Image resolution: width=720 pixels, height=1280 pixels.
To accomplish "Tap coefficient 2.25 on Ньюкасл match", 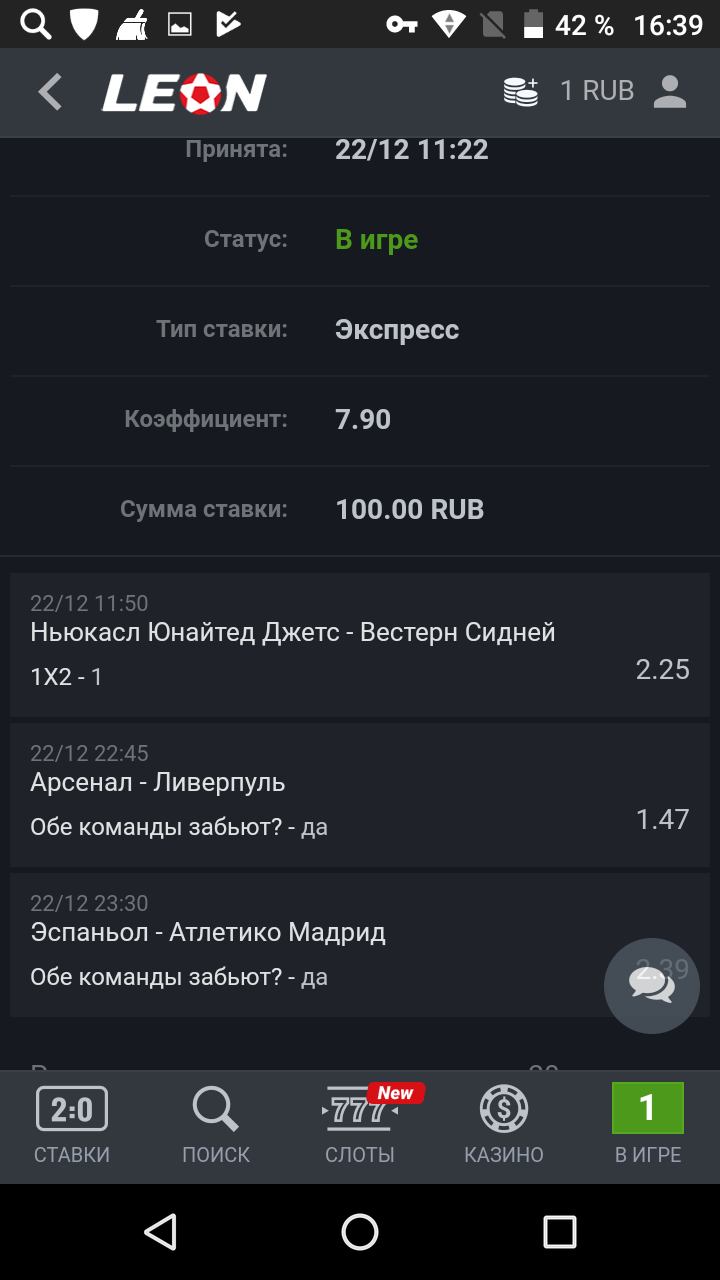I will (663, 668).
